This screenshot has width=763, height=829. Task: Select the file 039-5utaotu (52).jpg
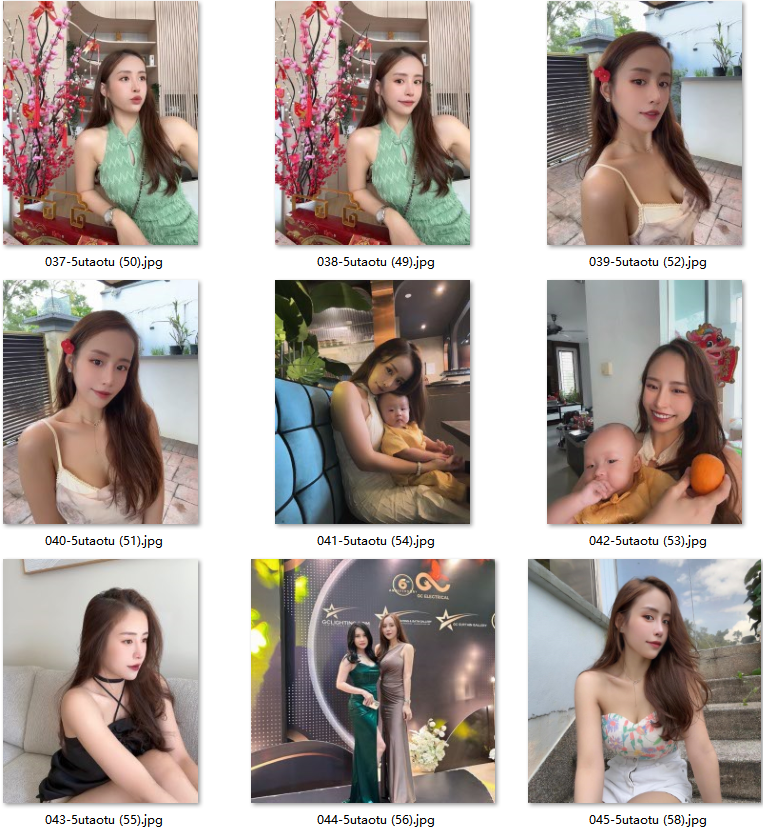tap(644, 123)
